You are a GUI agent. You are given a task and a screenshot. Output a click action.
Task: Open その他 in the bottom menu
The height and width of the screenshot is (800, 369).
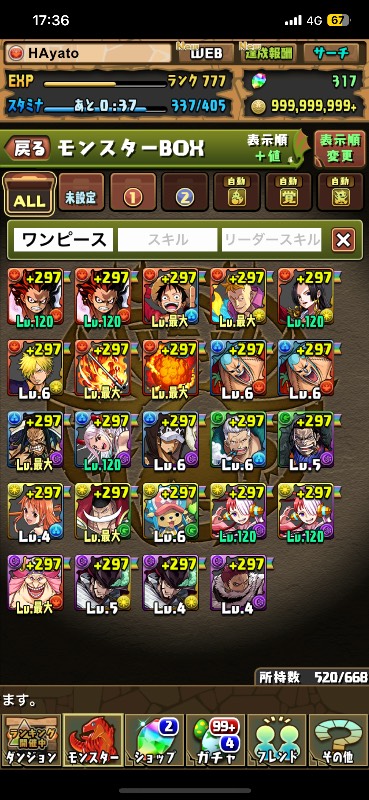pos(338,740)
